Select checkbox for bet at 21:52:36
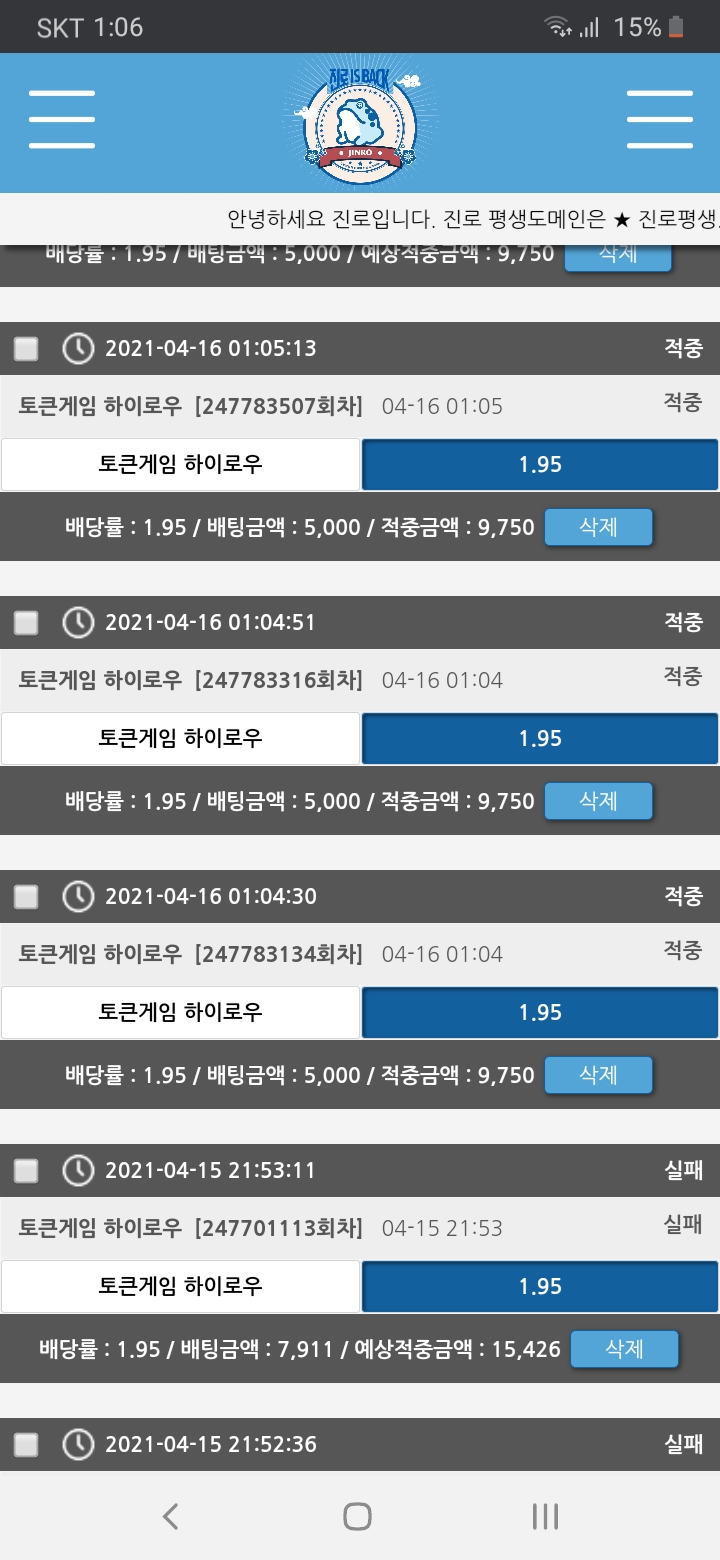Screen dimensions: 720x1560 click(26, 1445)
